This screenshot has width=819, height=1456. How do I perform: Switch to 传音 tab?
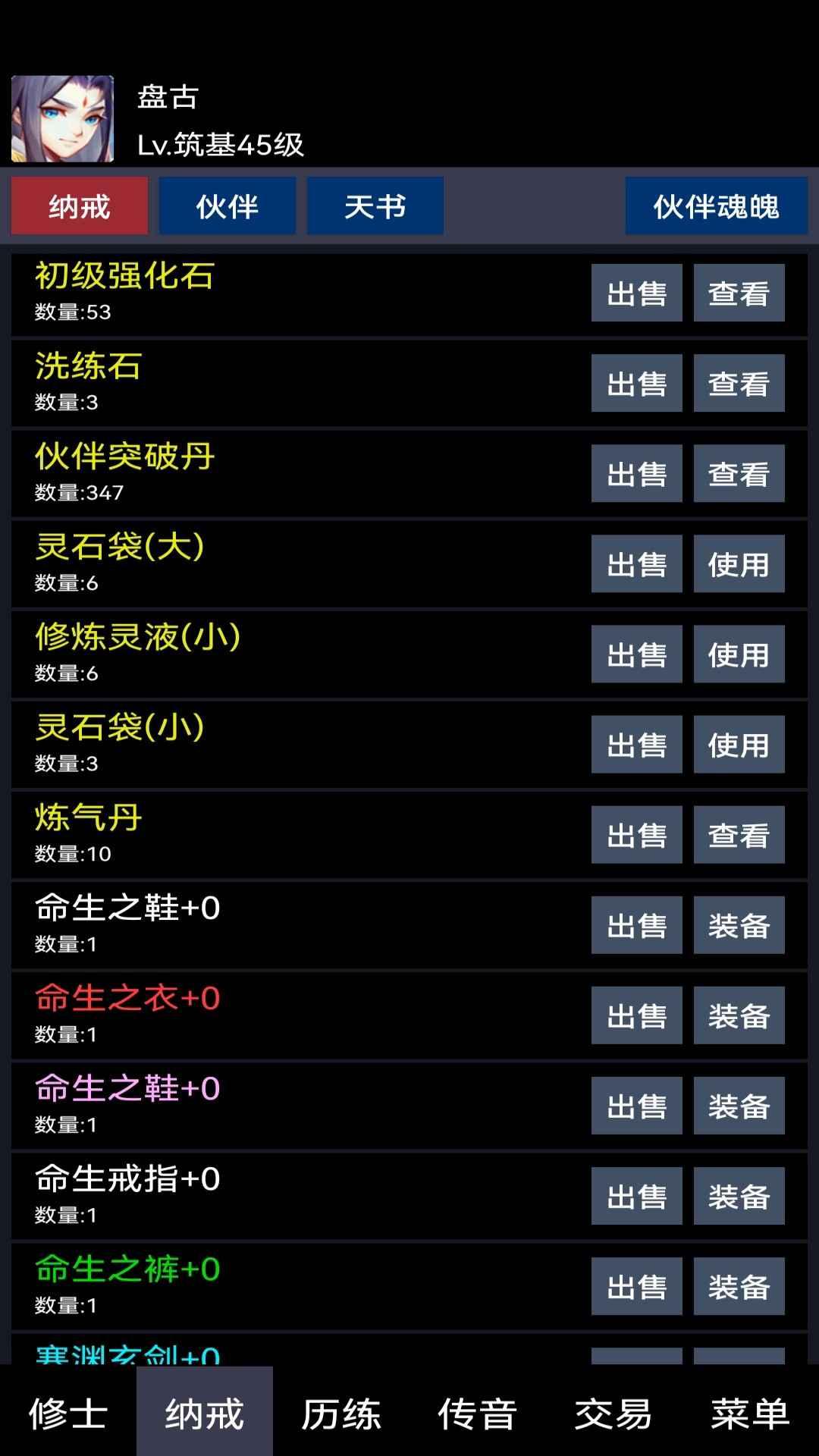(x=478, y=1414)
